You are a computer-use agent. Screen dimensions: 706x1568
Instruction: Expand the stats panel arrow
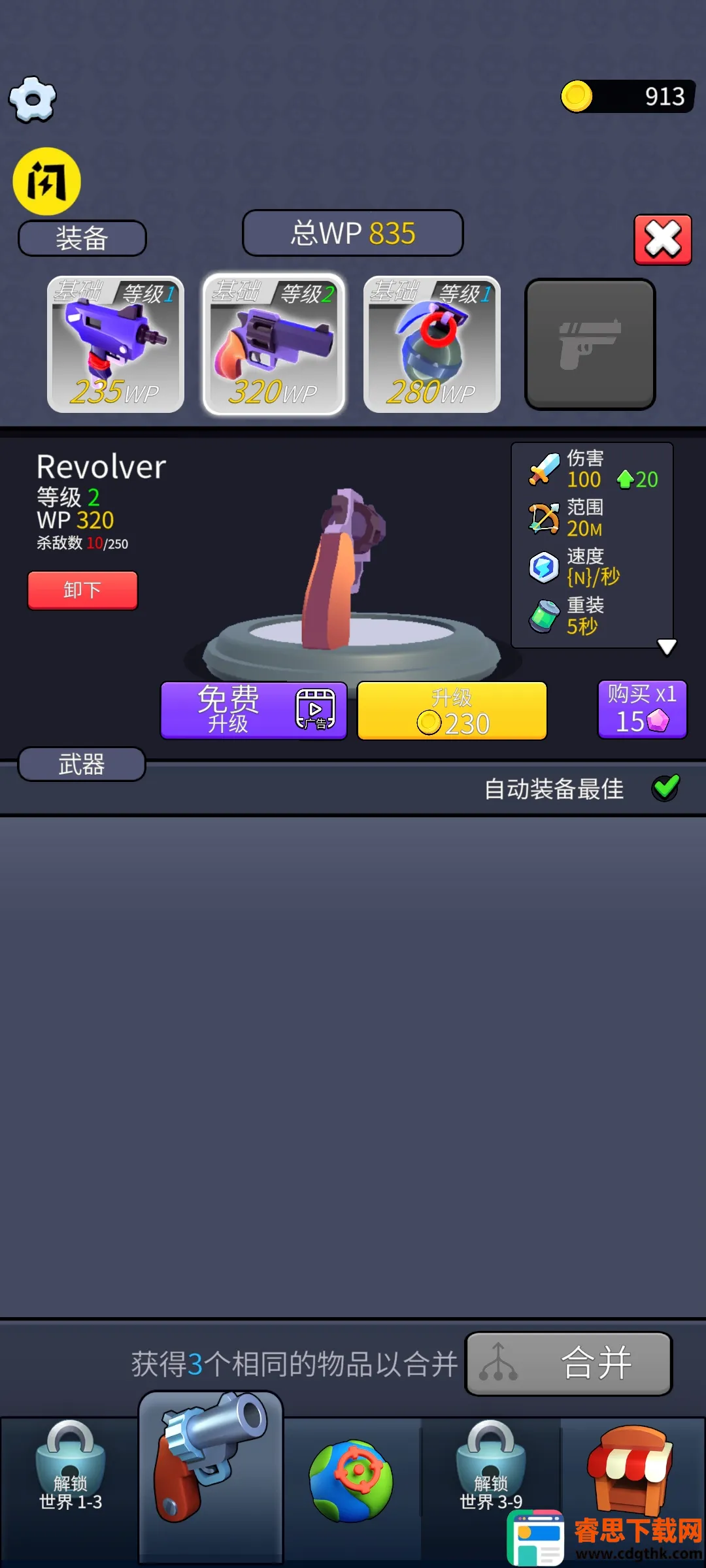pos(667,646)
